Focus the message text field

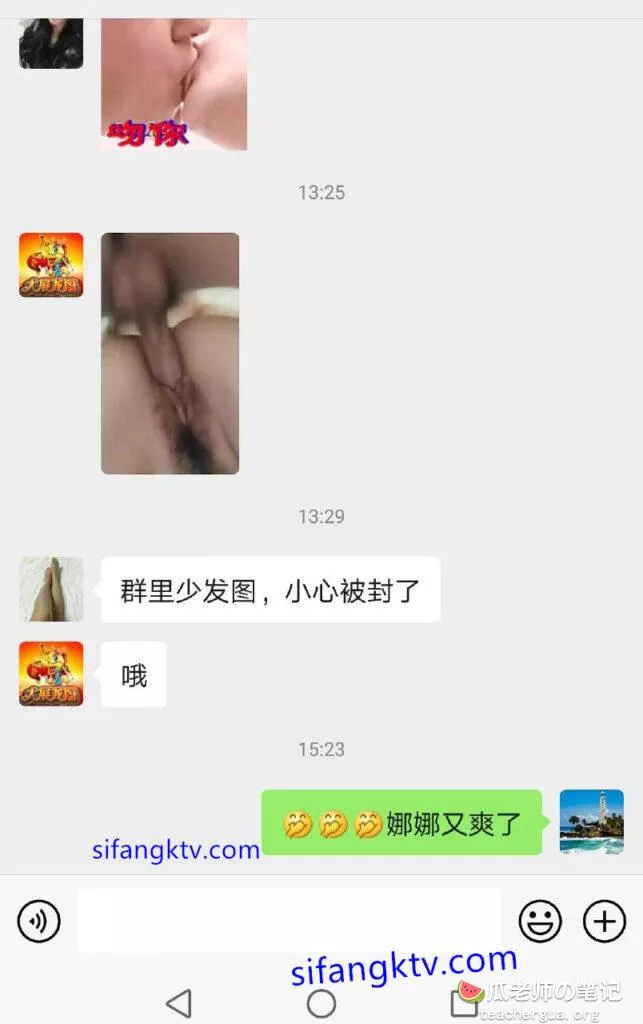[289, 920]
